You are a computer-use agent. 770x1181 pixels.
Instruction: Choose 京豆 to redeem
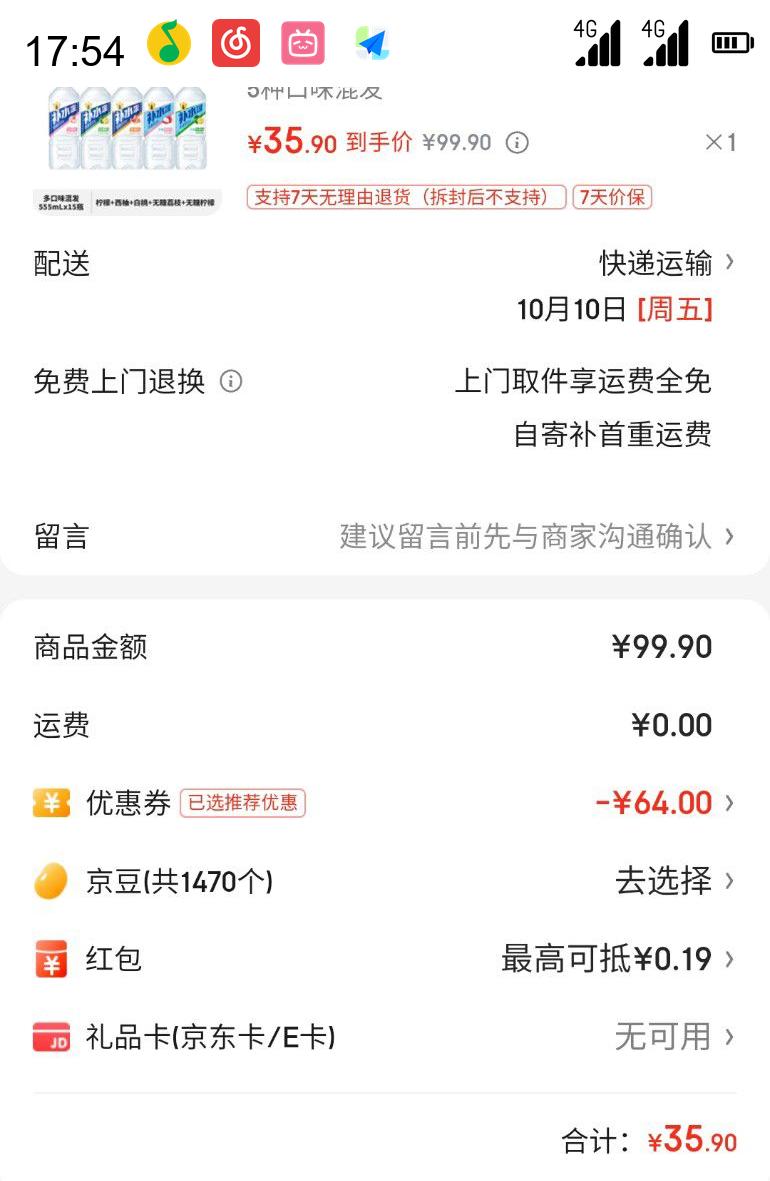pyautogui.click(x=673, y=881)
